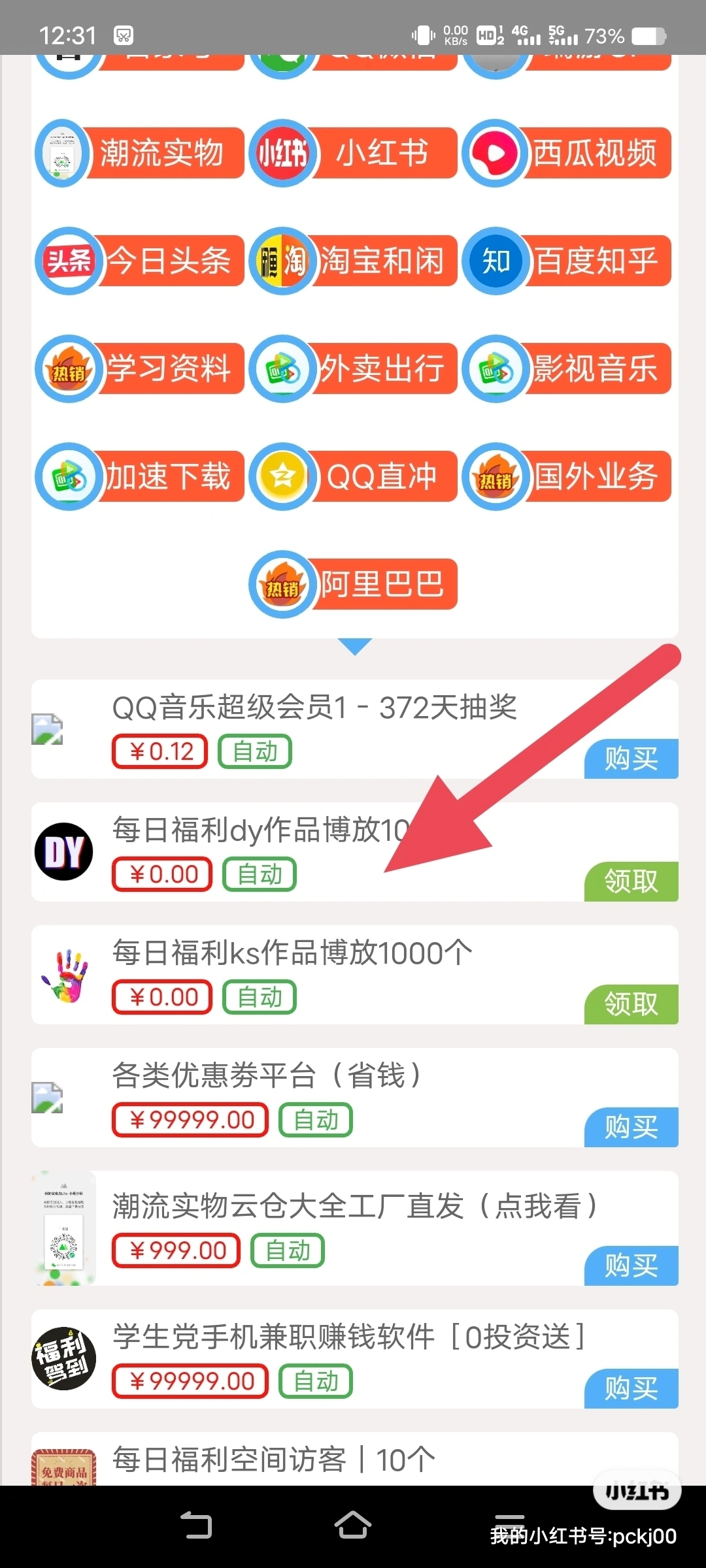Select the 小红书 category
Viewport: 706px width, 1568px height.
click(x=353, y=154)
